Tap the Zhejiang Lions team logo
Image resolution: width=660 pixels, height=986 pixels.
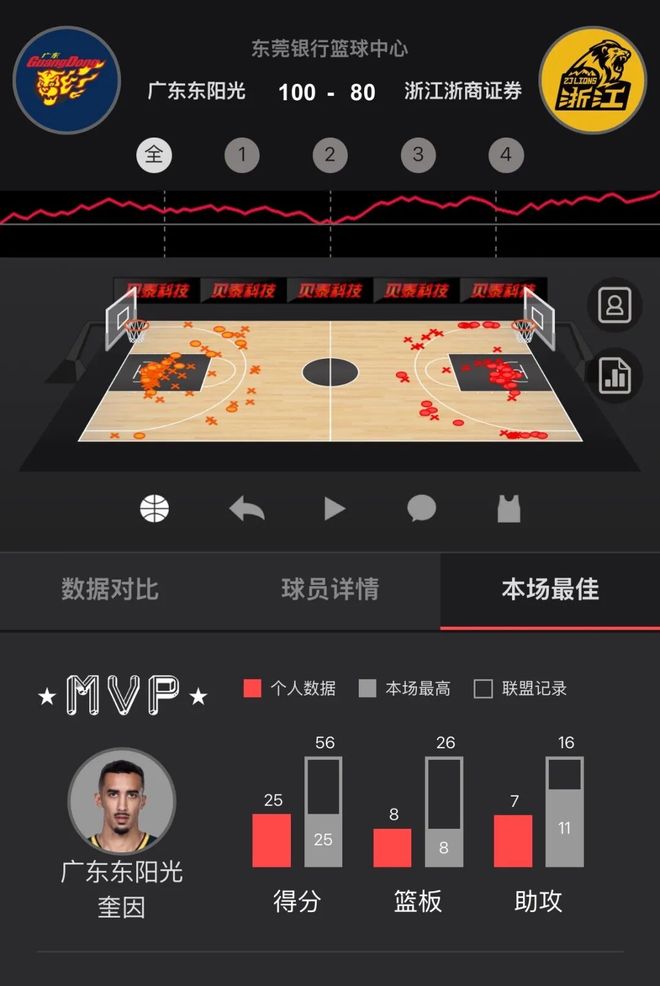pos(593,80)
